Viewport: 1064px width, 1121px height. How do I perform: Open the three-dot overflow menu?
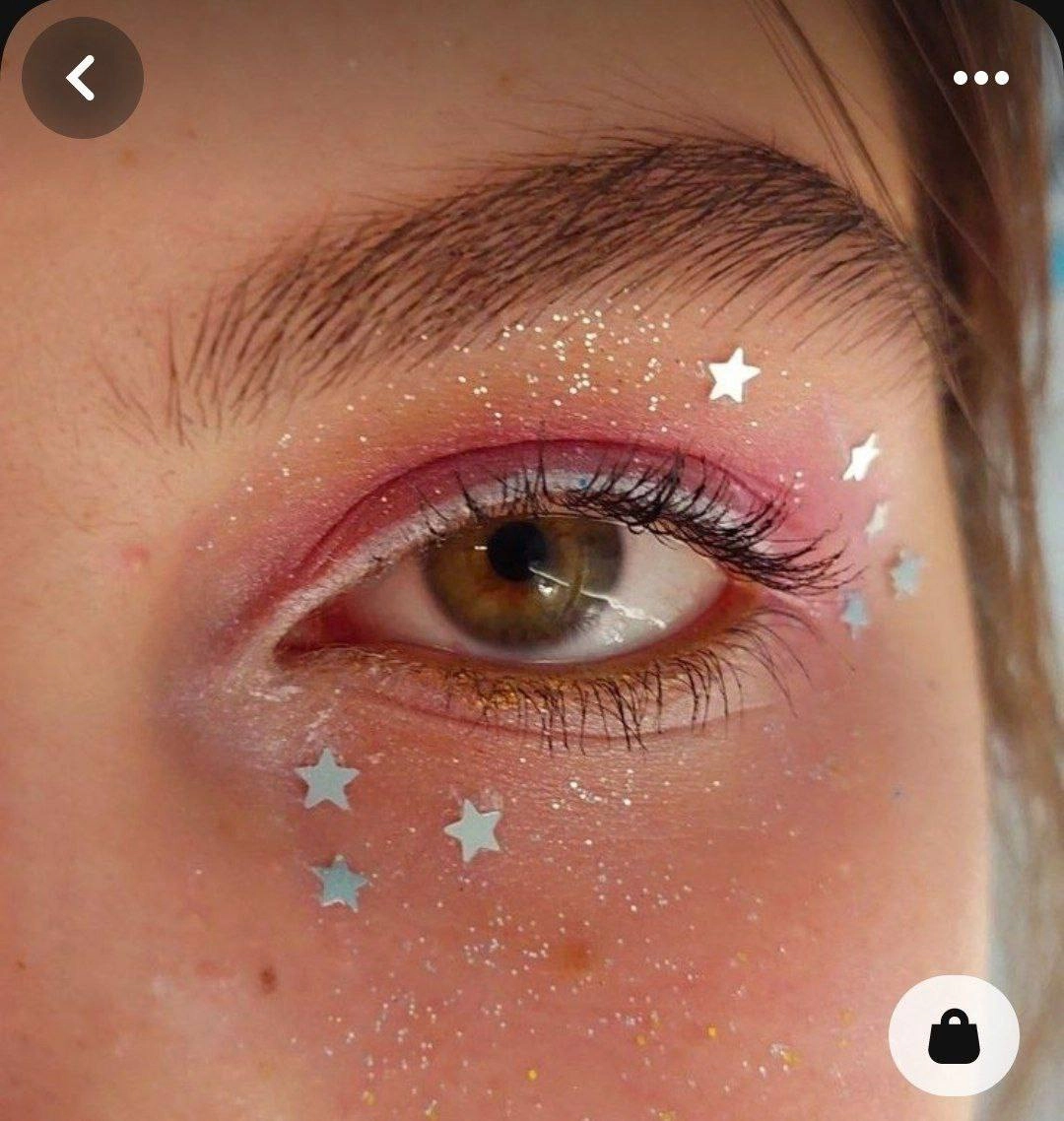coord(980,78)
